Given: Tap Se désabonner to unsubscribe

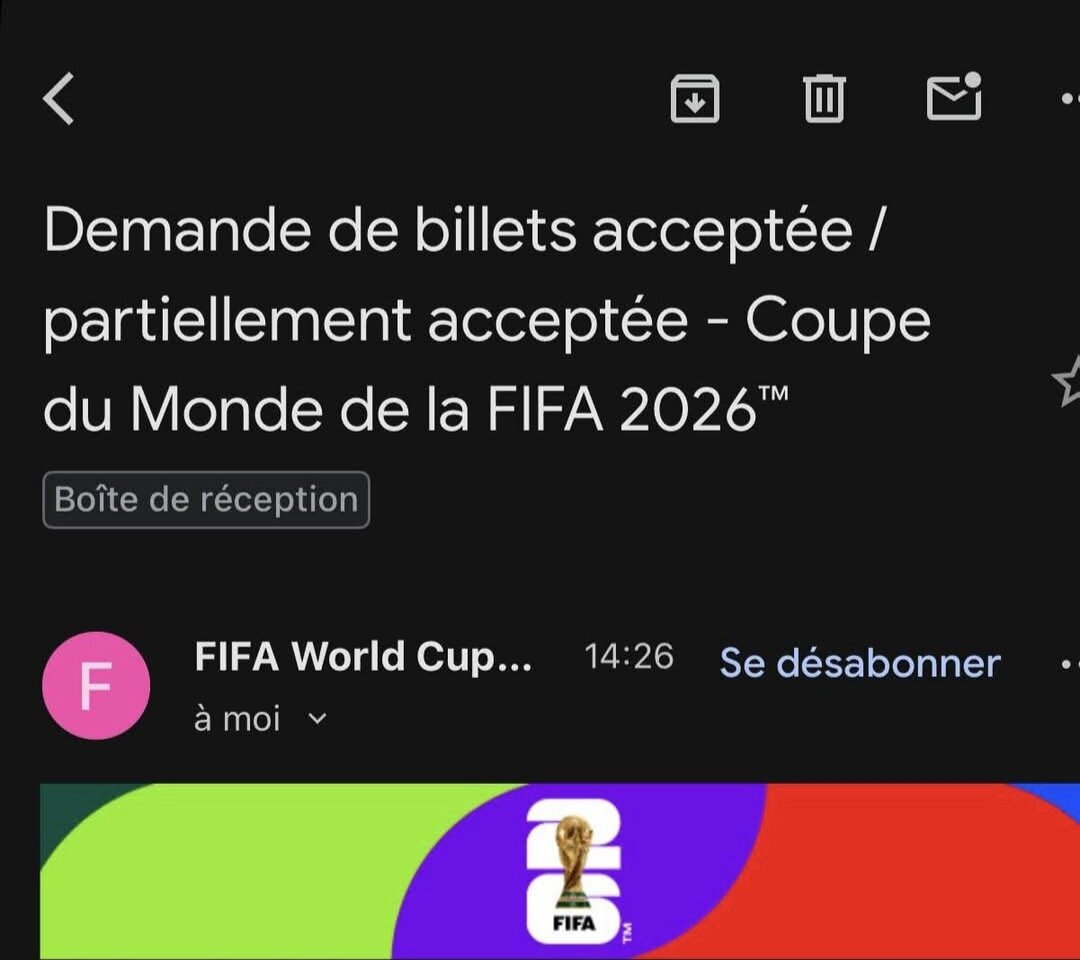Looking at the screenshot, I should (x=860, y=663).
